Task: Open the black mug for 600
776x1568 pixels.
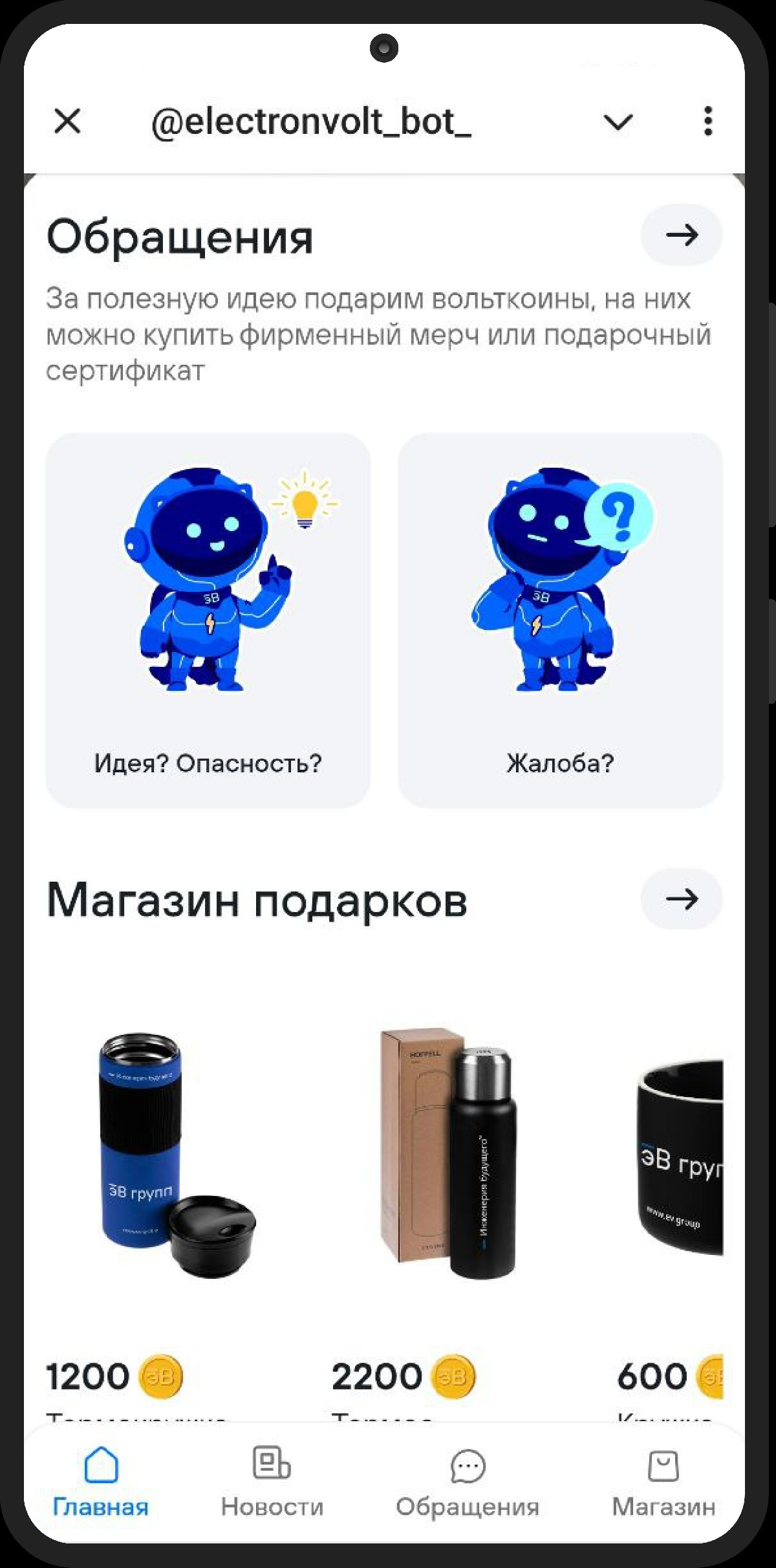Action: 679,1158
